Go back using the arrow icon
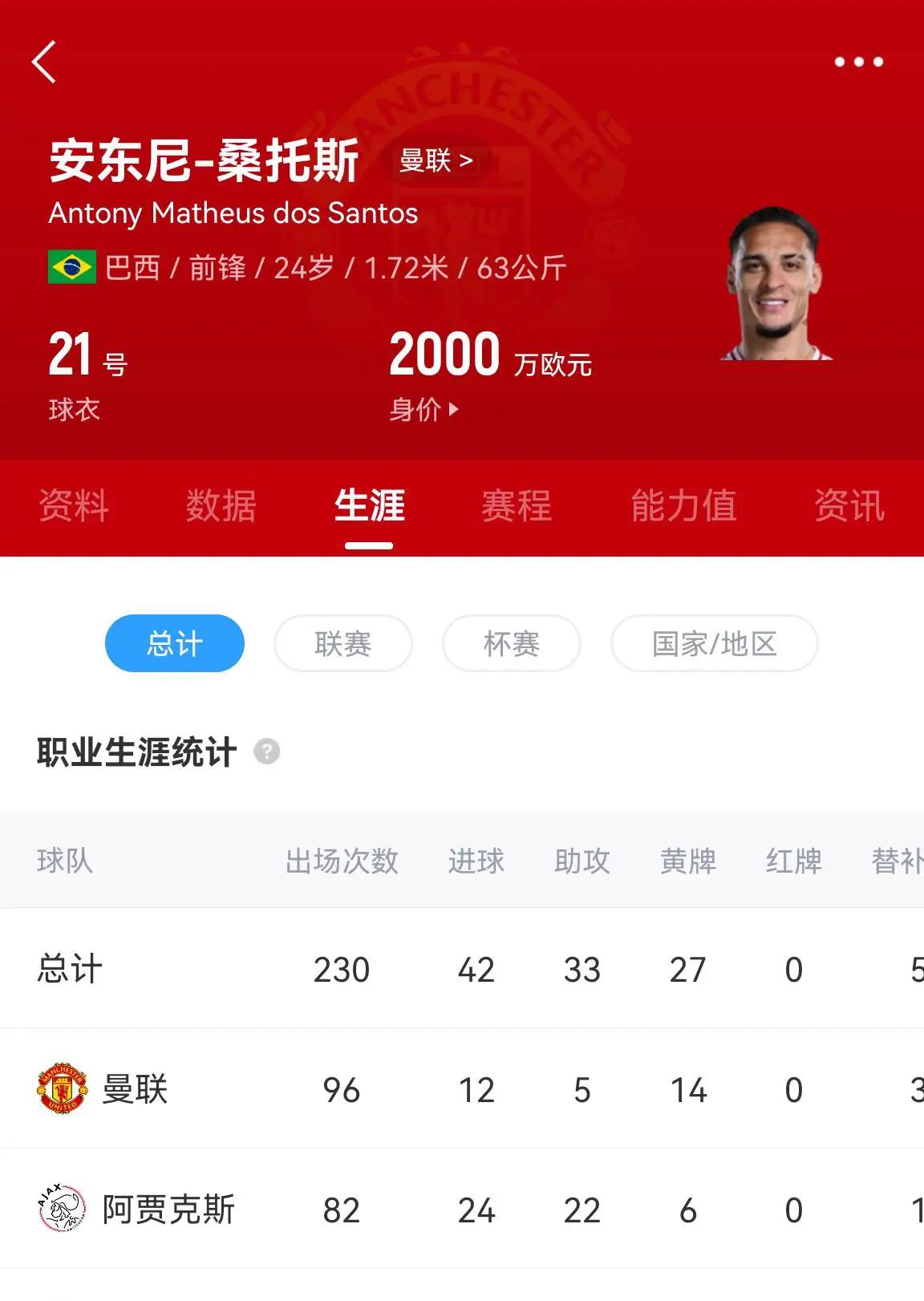The width and height of the screenshot is (924, 1301). point(44,62)
